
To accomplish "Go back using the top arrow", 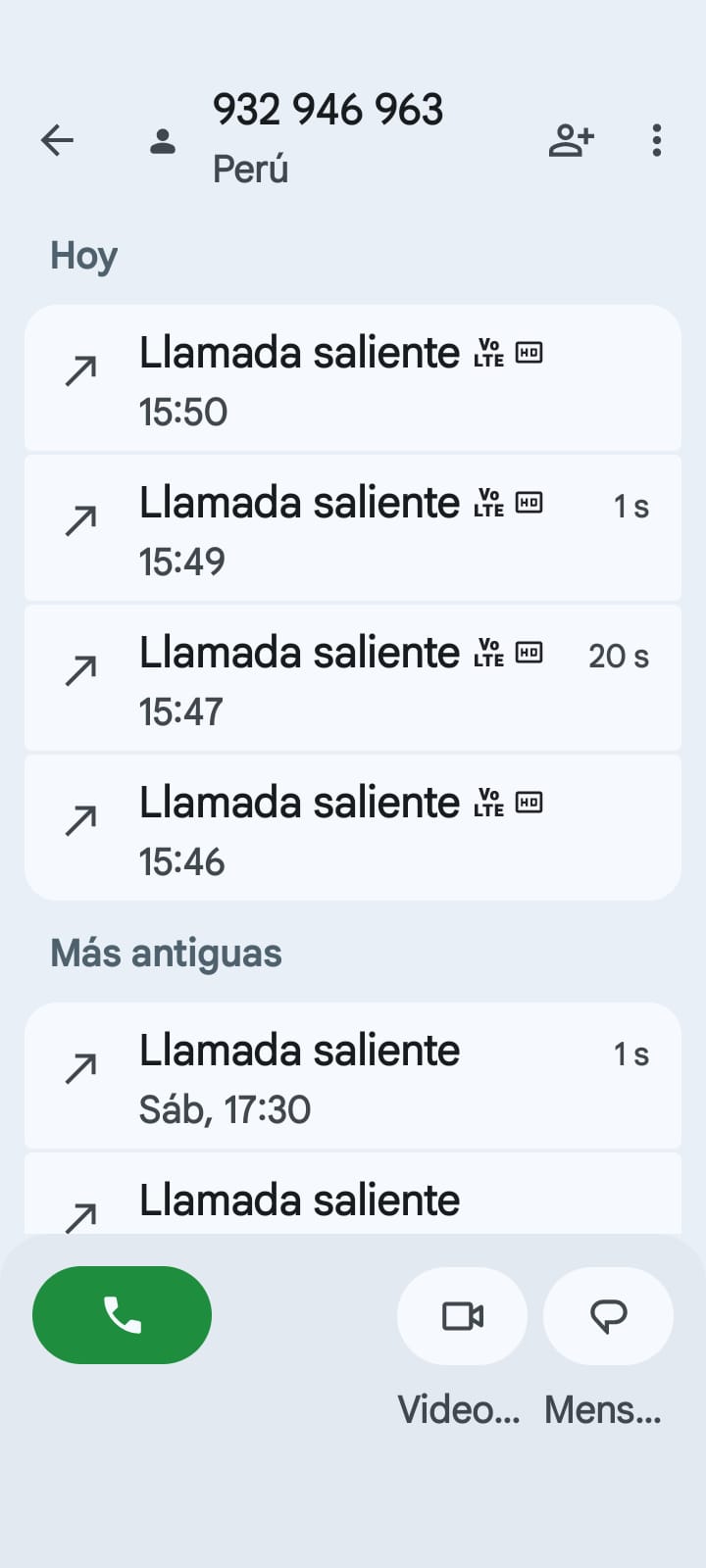I will tap(57, 140).
